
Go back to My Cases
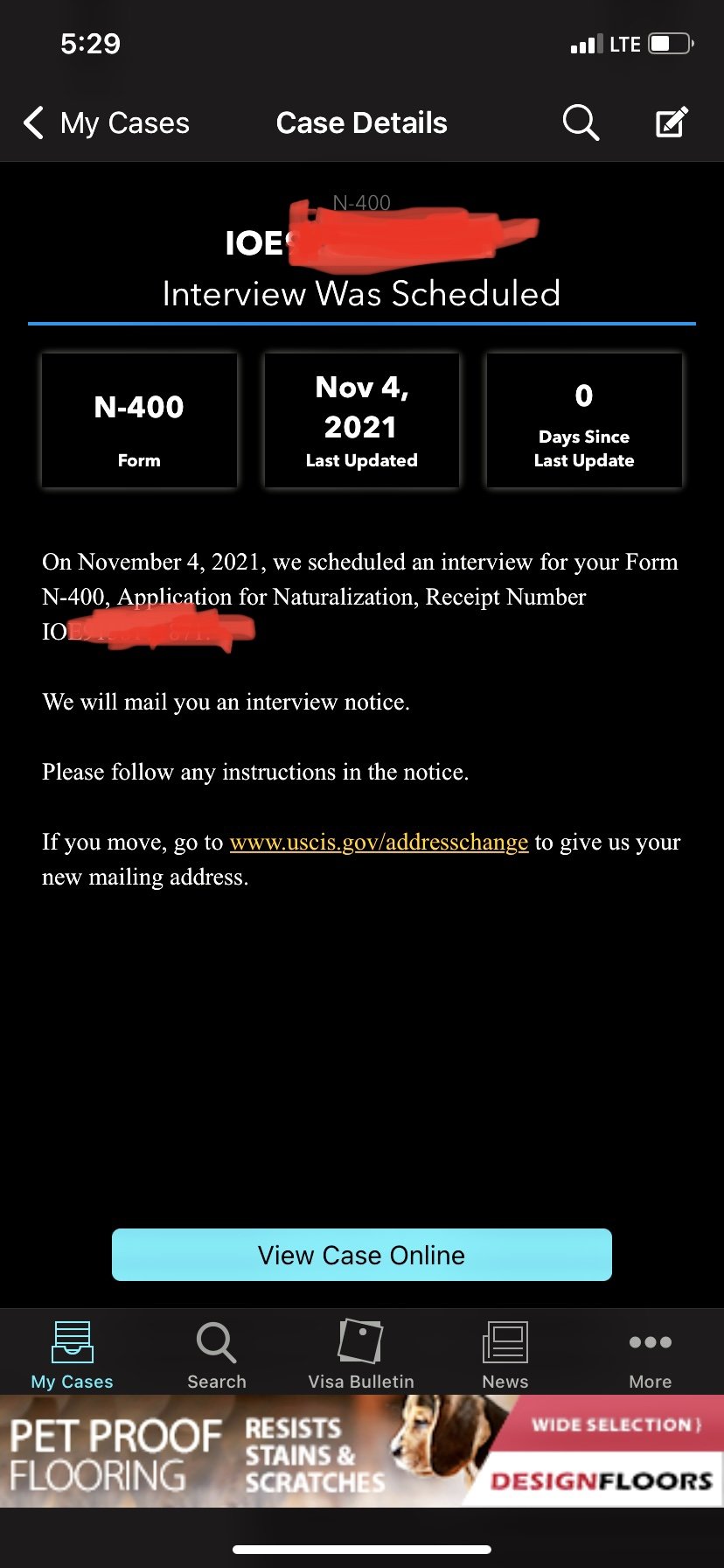pyautogui.click(x=107, y=123)
